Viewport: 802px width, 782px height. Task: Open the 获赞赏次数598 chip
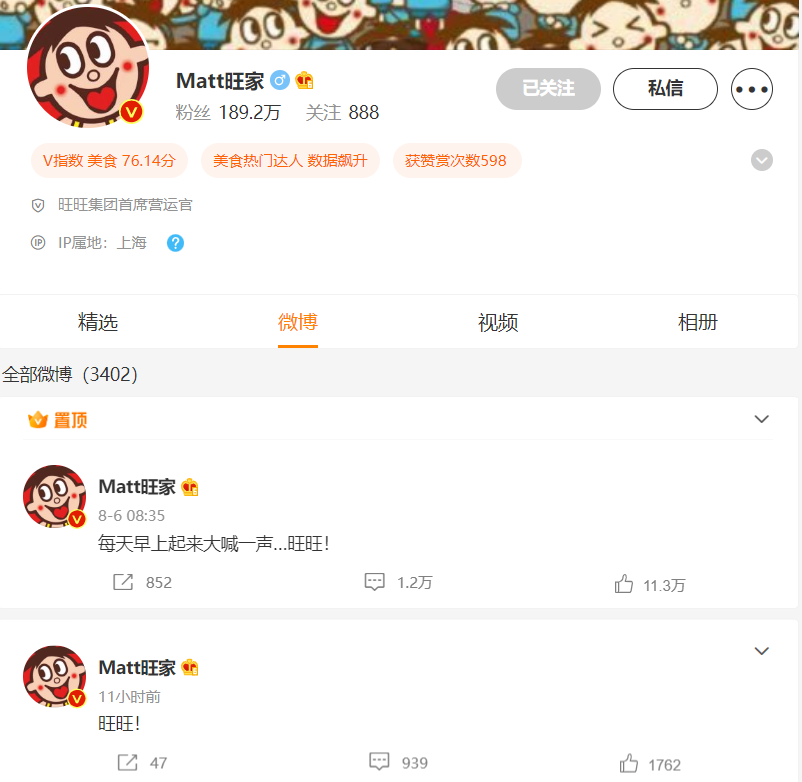pyautogui.click(x=455, y=160)
